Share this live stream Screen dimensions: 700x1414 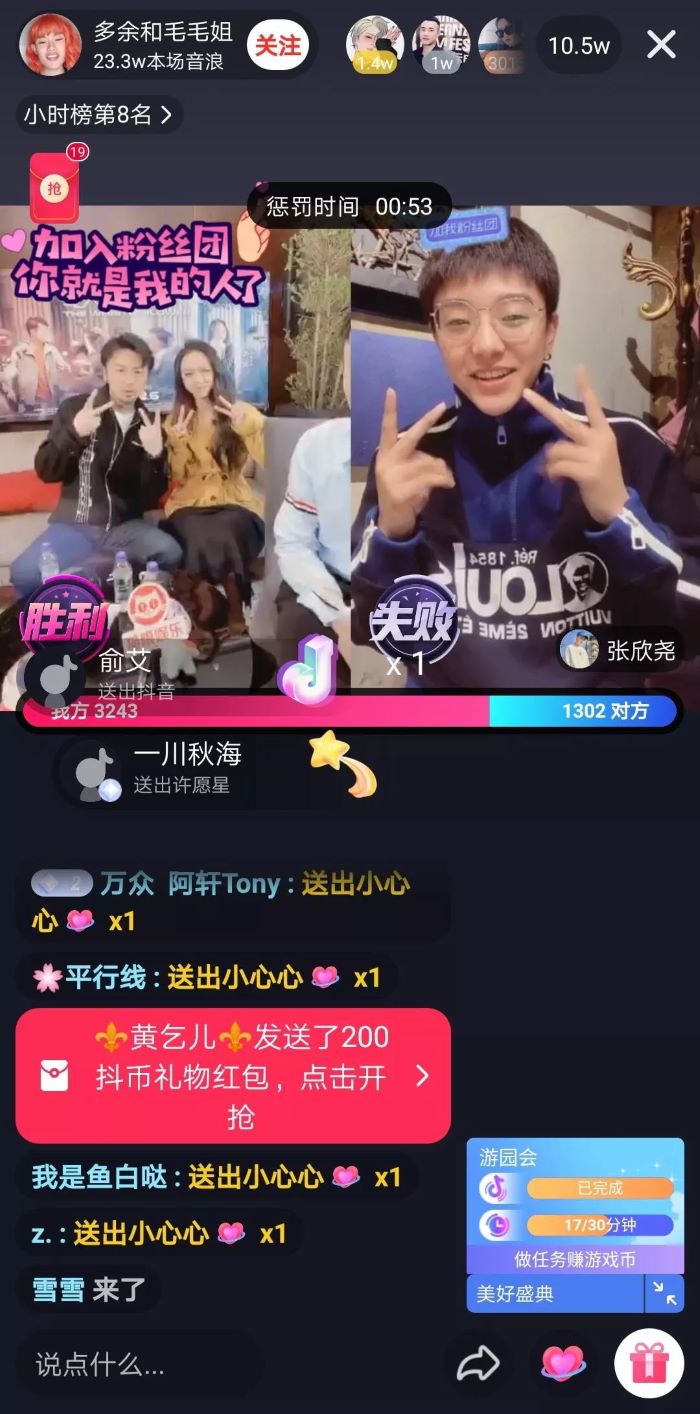(477, 1364)
